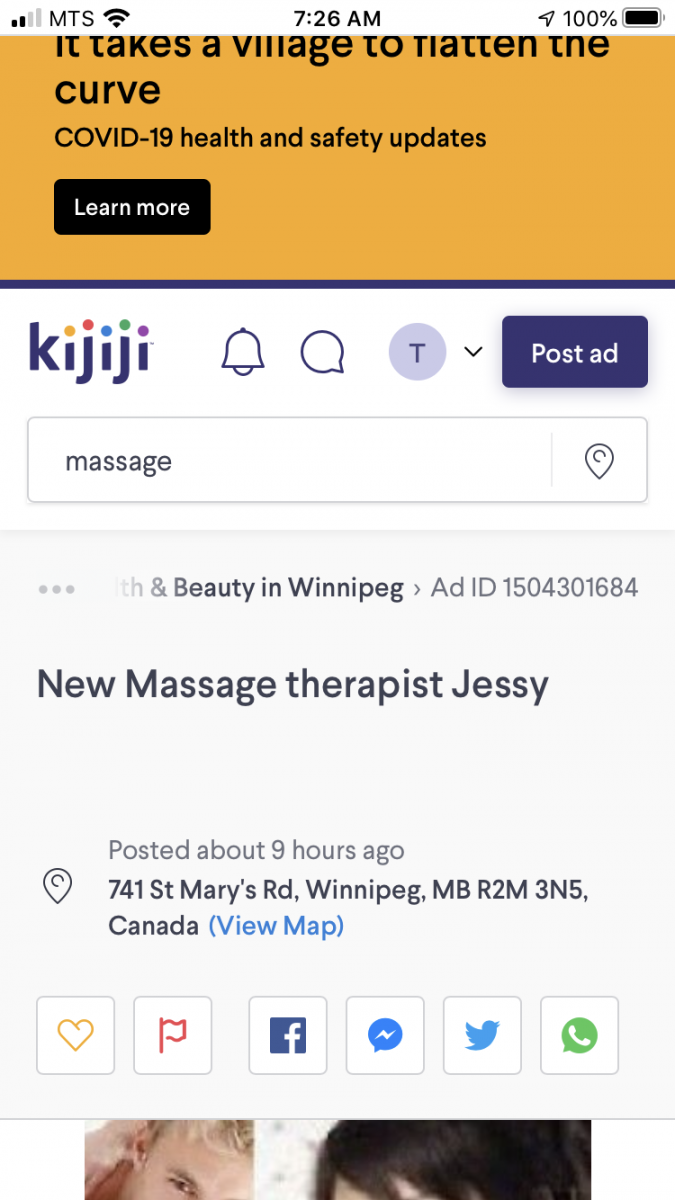This screenshot has width=675, height=1200.
Task: Tap the massage search field
Action: pos(290,460)
